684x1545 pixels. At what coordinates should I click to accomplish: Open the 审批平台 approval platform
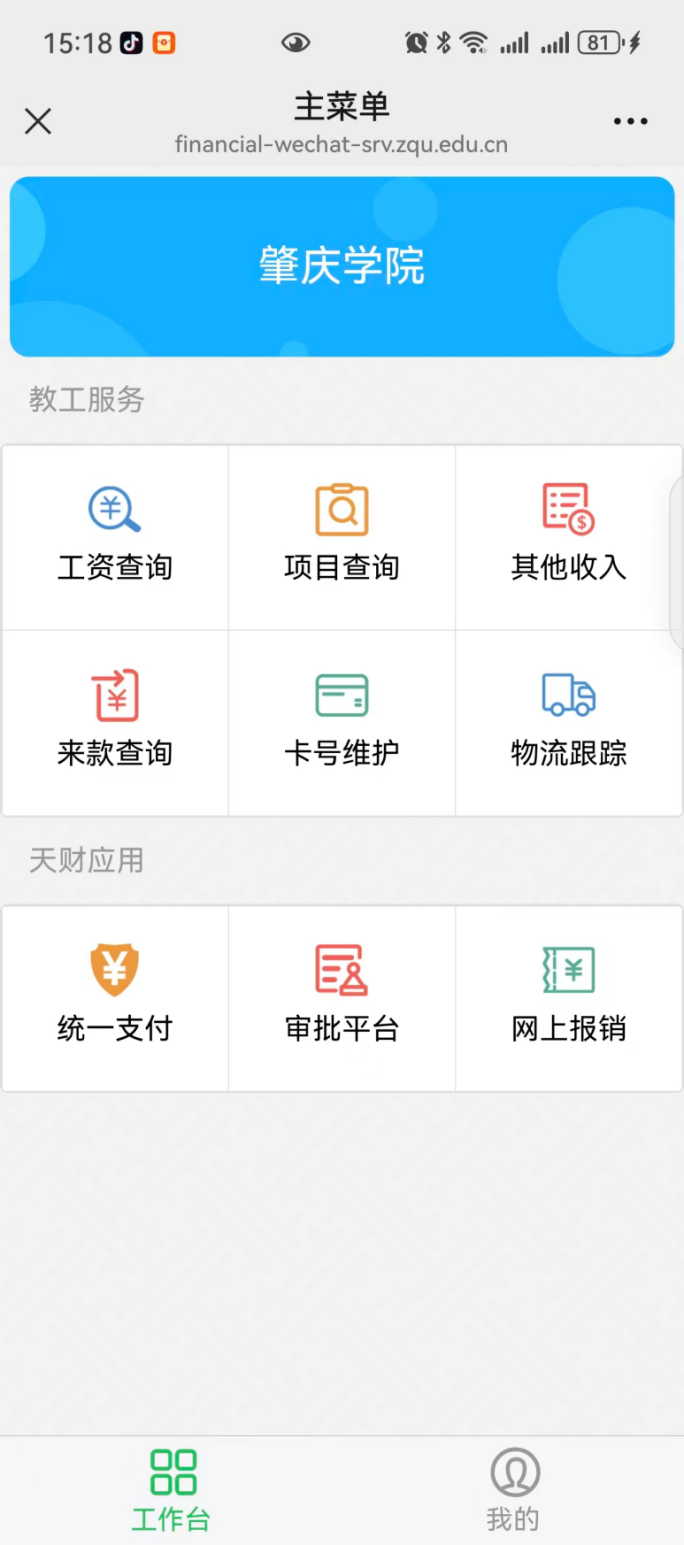(342, 998)
